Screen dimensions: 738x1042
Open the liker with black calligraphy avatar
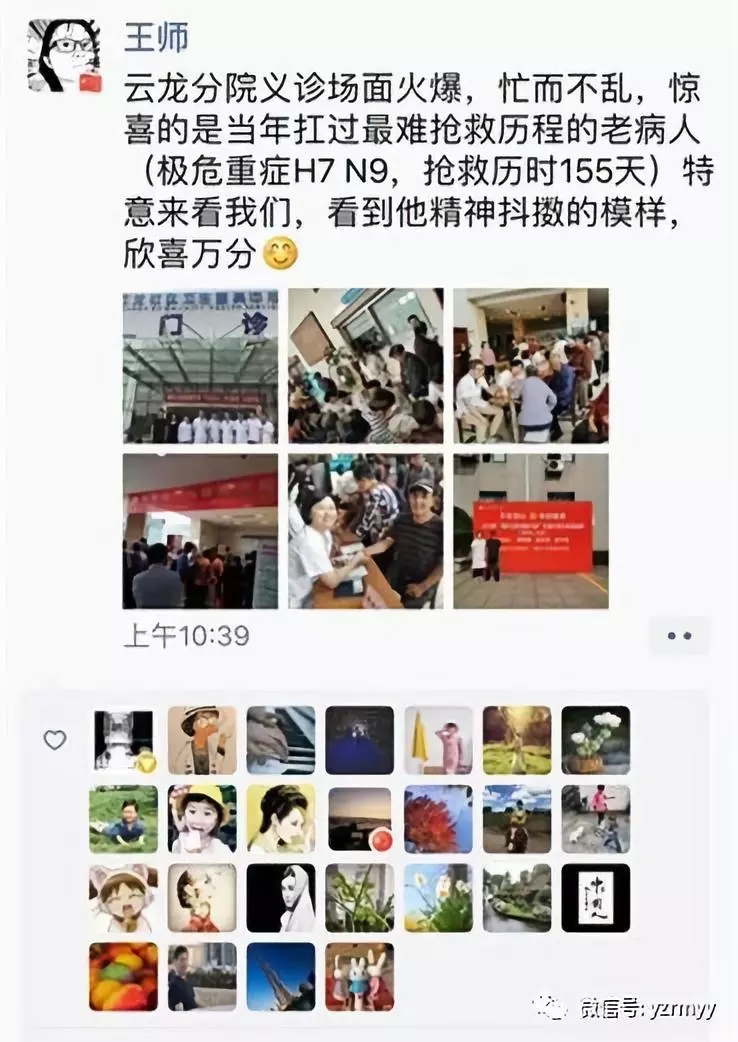click(596, 898)
